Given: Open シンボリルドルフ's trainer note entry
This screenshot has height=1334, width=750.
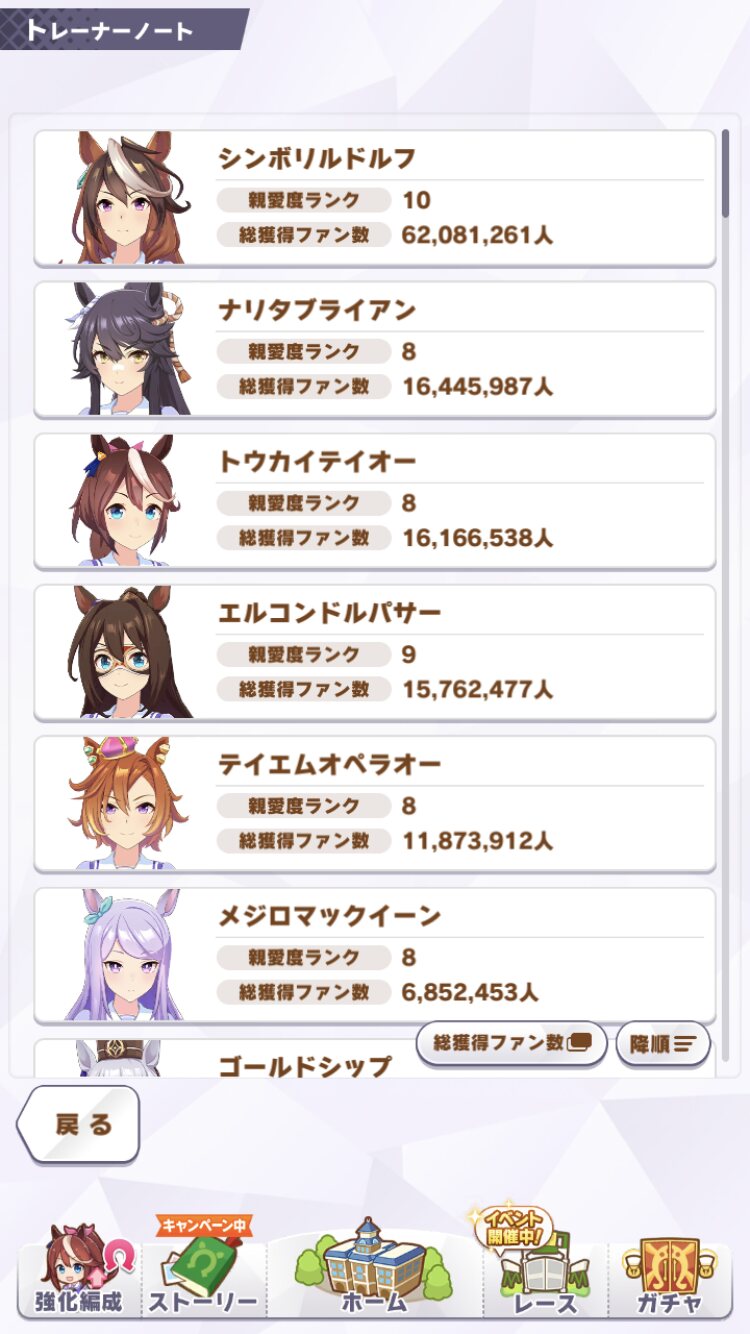Looking at the screenshot, I should coord(375,198).
